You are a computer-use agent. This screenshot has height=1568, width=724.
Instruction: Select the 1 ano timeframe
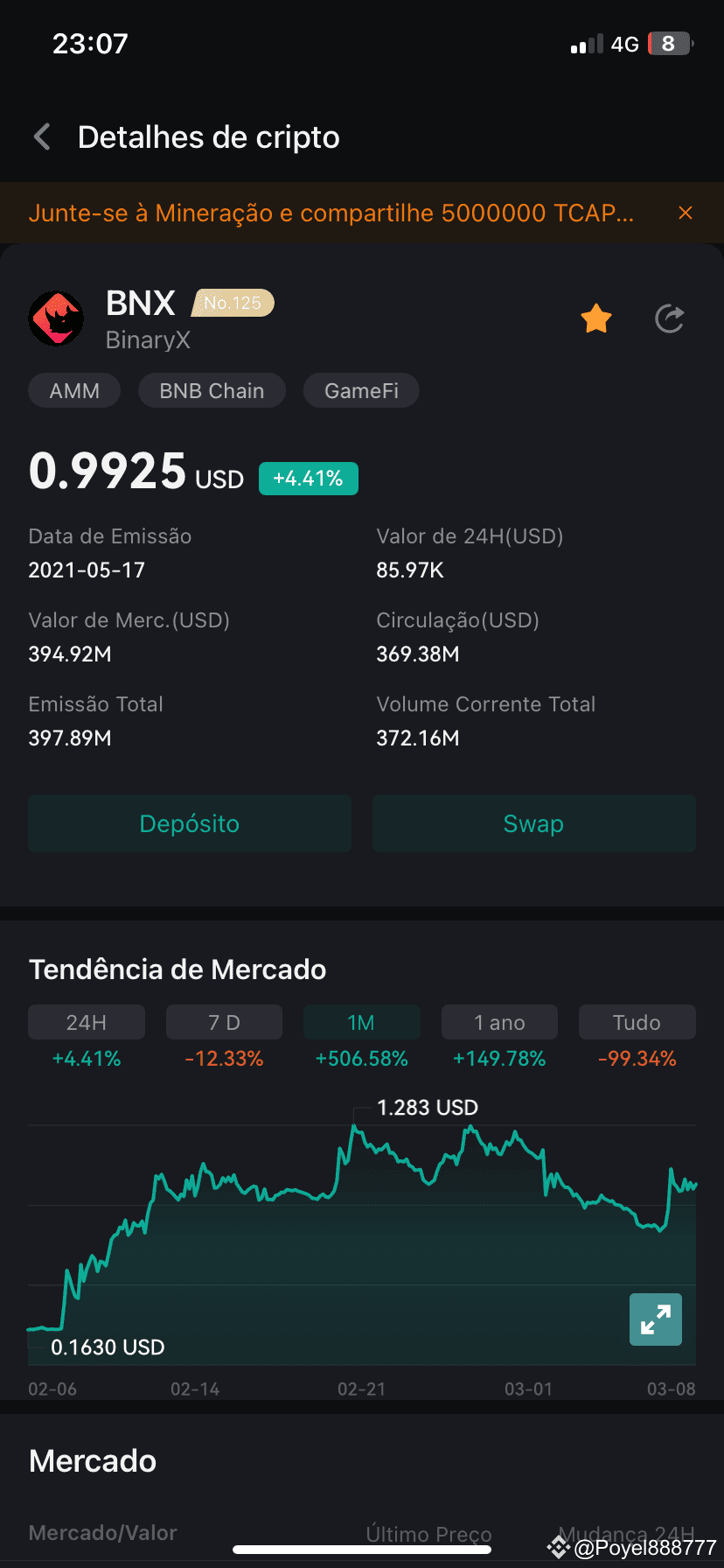click(x=499, y=1021)
